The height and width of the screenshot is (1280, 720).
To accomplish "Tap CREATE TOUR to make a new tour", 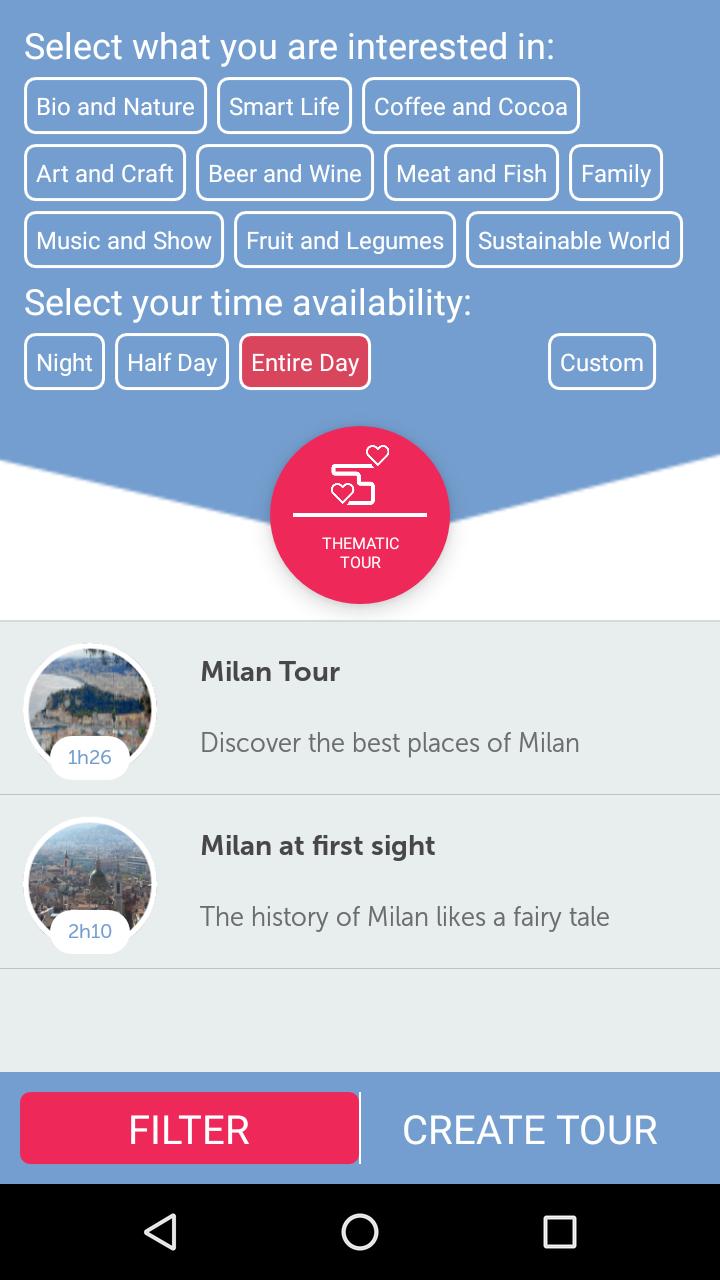I will point(529,1129).
